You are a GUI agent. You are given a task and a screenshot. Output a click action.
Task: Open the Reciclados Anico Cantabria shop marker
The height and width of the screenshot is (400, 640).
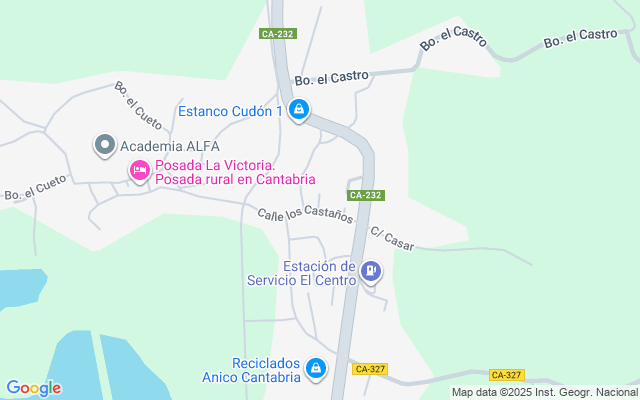point(316,369)
